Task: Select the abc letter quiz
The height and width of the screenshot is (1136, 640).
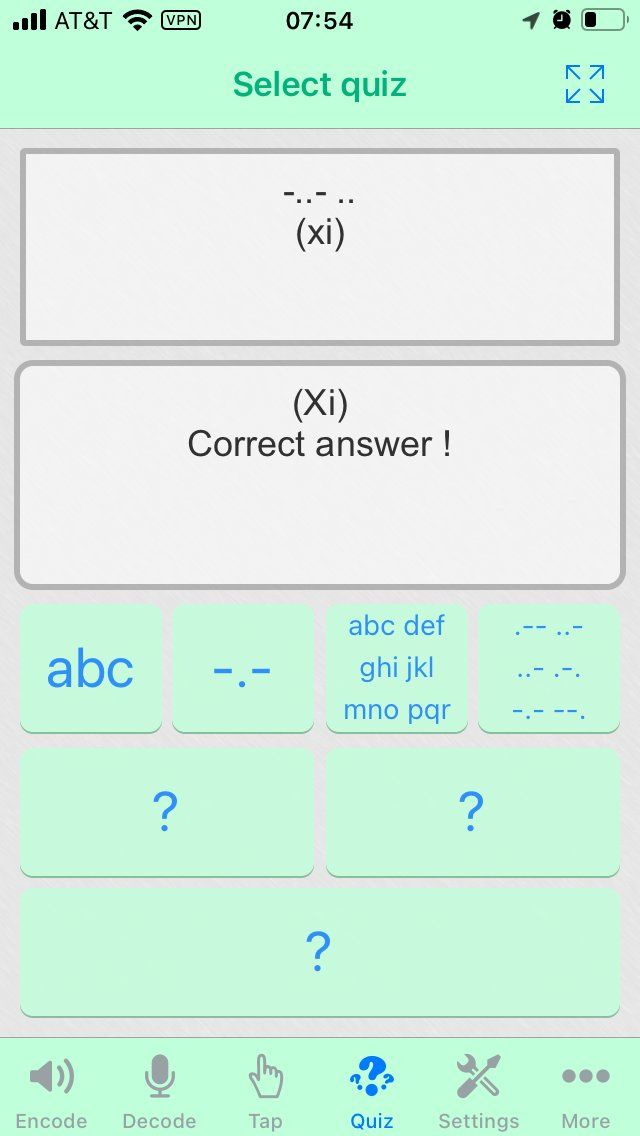Action: [91, 668]
